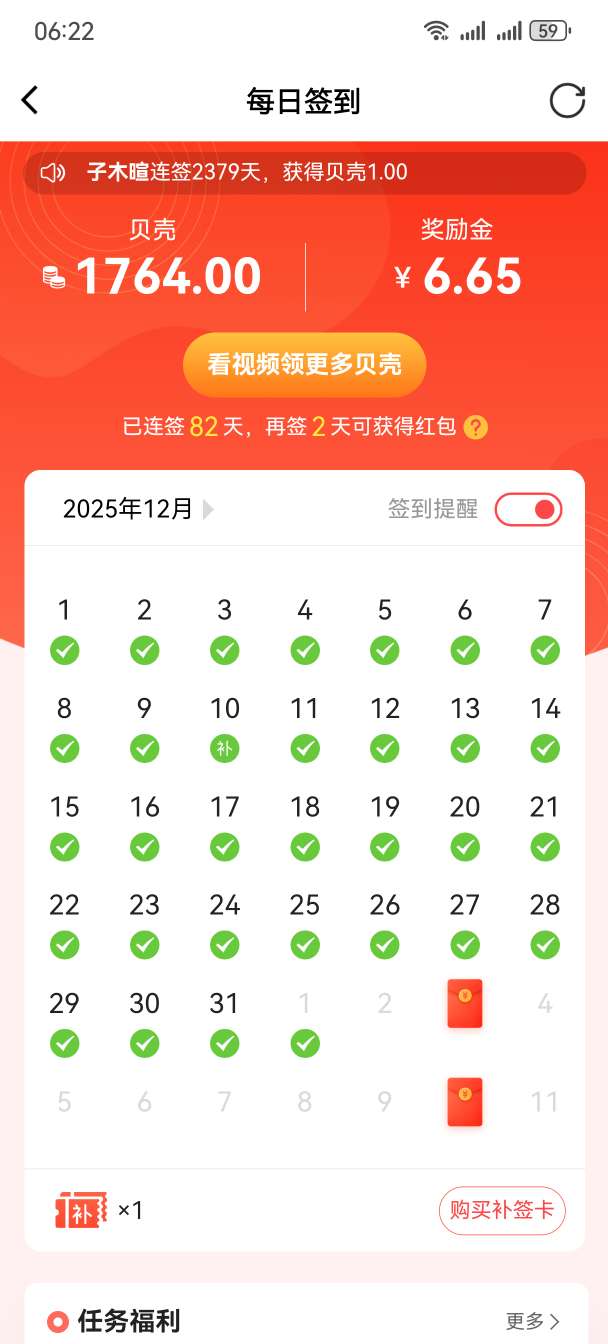Refresh the check-in page

point(567,100)
